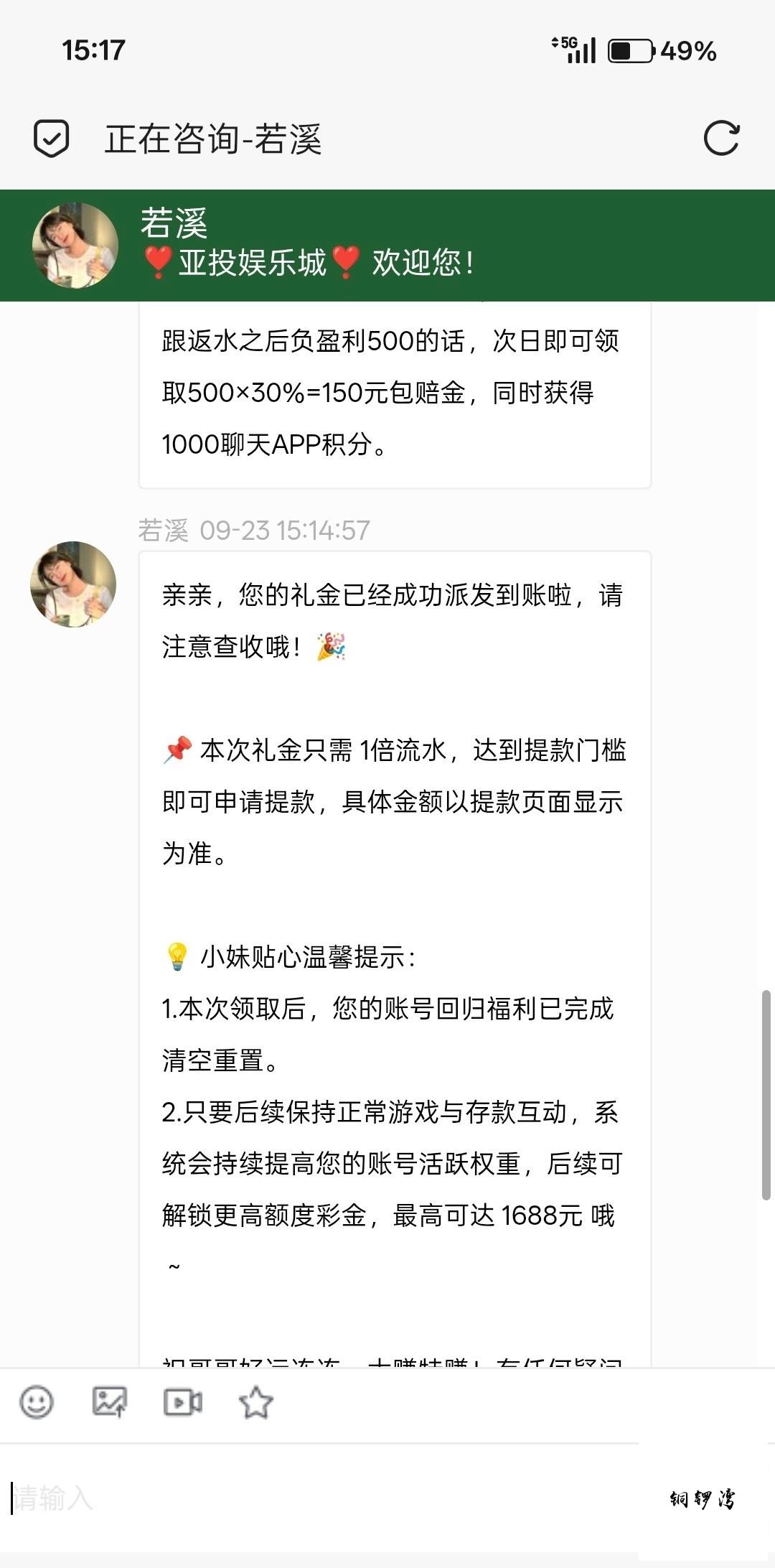The image size is (775, 1568).
Task: Attach a picture to the chat
Action: click(x=110, y=1401)
